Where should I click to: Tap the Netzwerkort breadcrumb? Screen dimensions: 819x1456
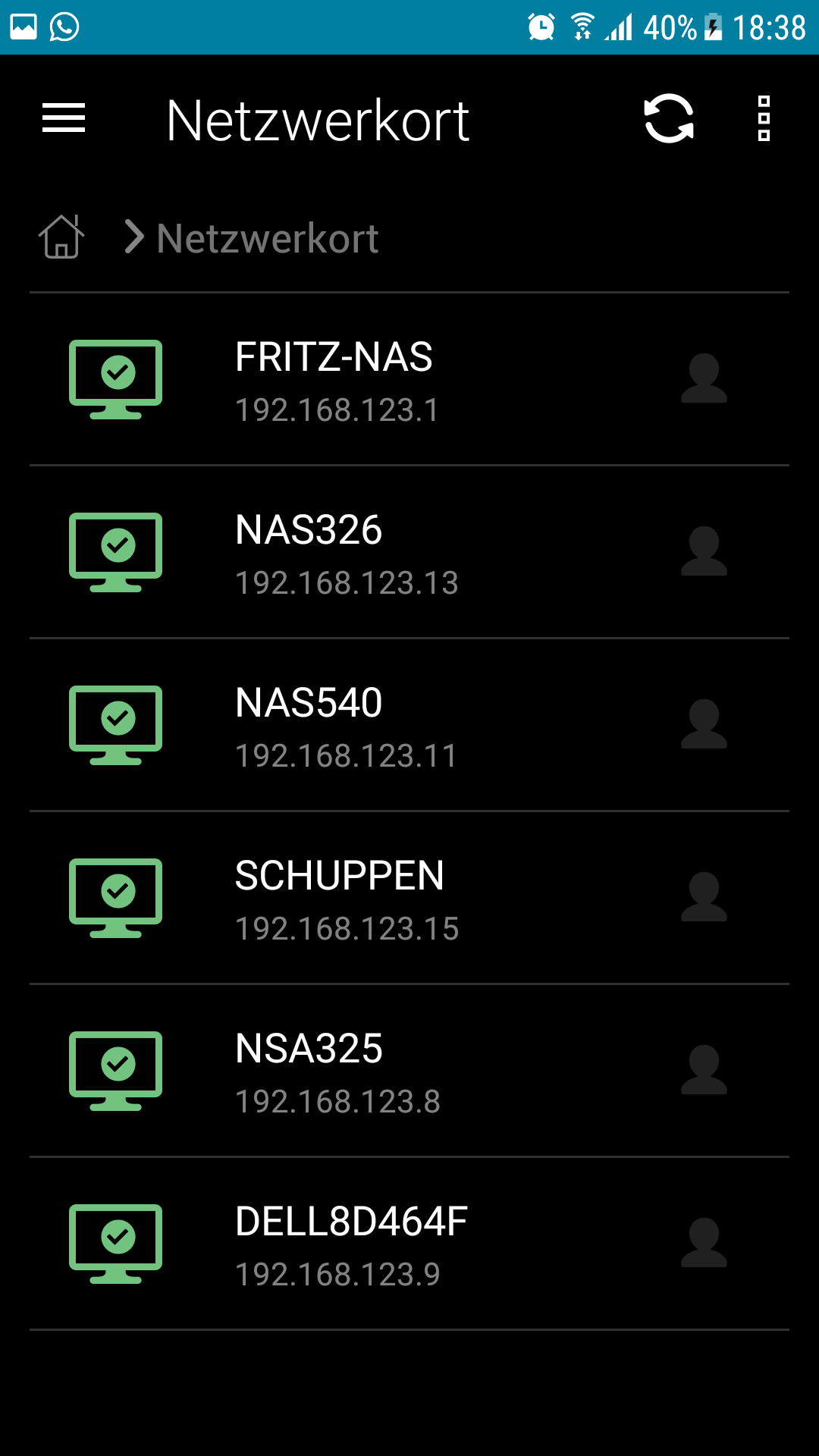tap(267, 238)
